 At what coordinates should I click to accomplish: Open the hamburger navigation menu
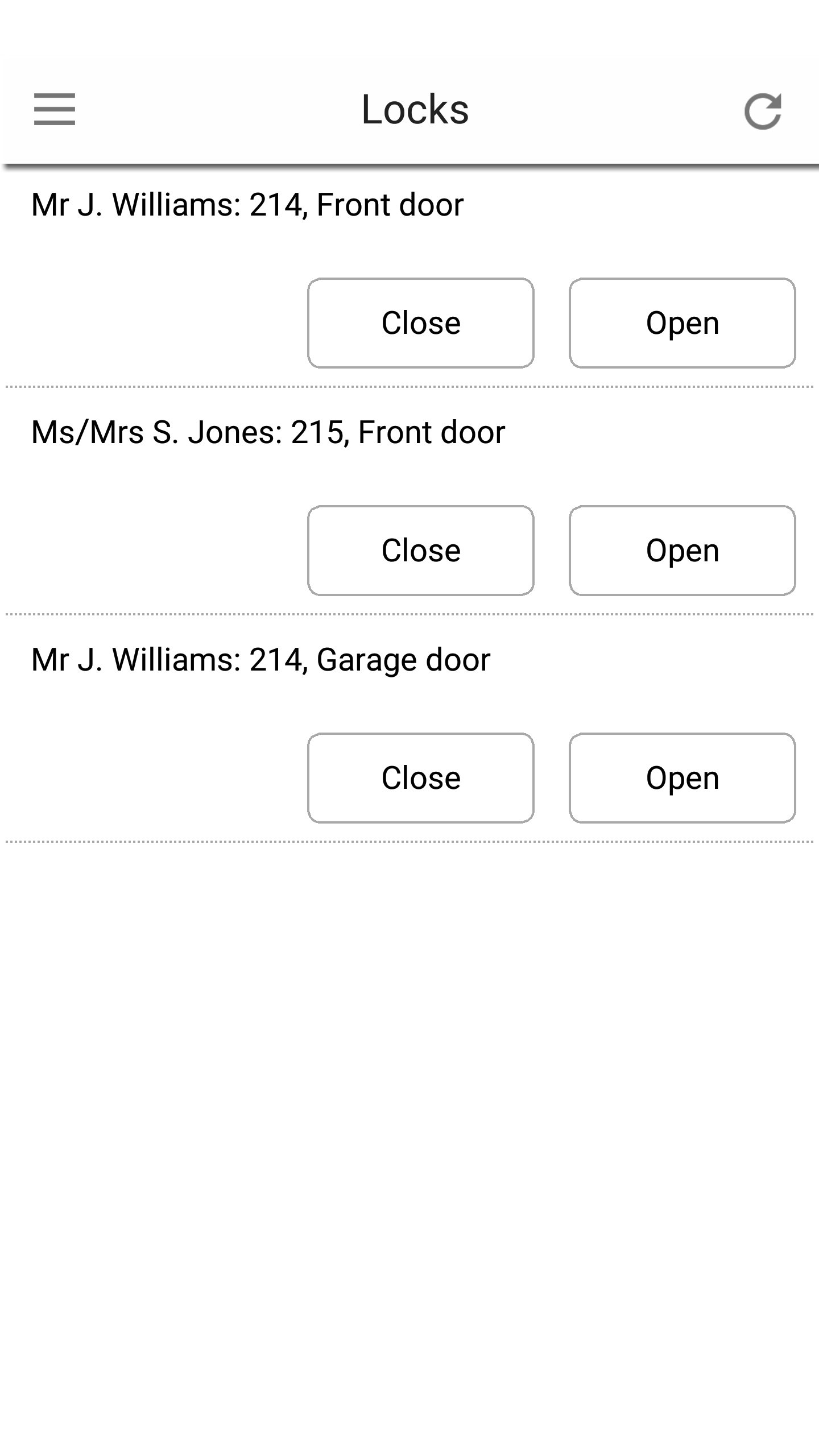[55, 109]
